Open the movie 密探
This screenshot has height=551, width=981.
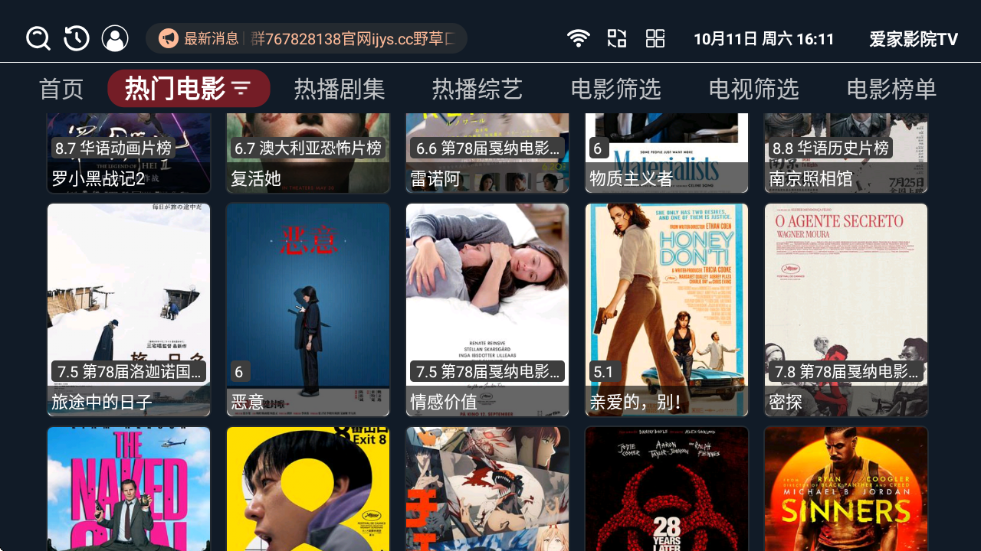(846, 310)
